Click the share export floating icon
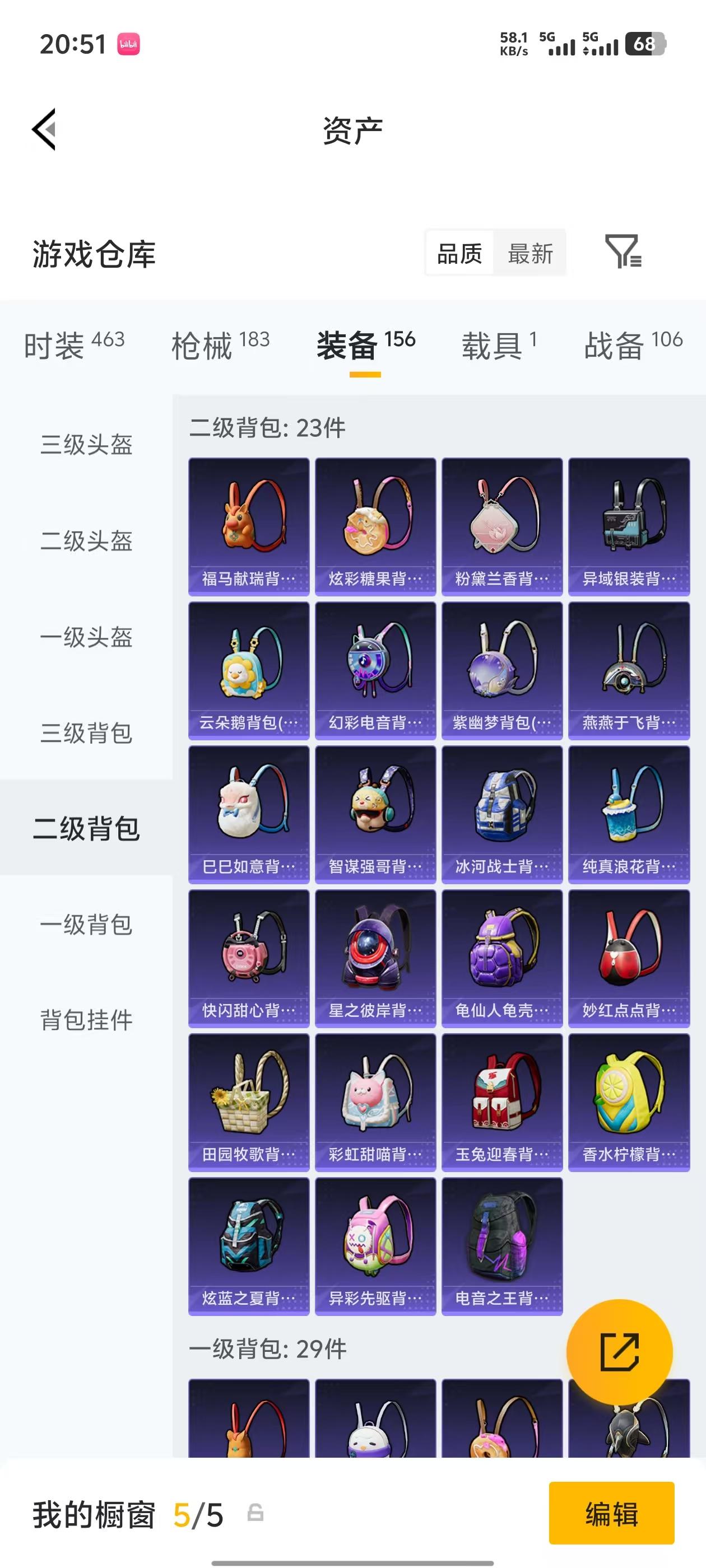 click(620, 1351)
